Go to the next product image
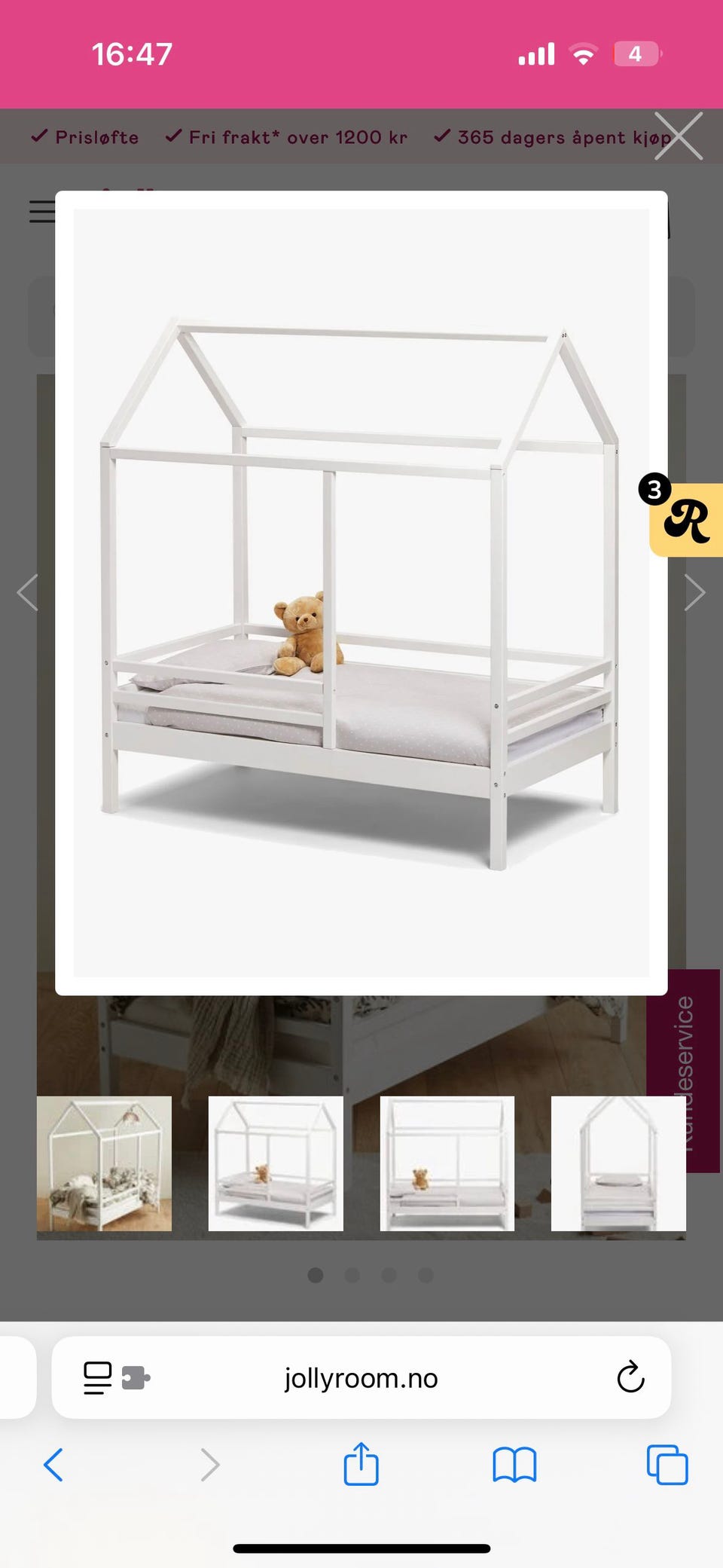This screenshot has width=723, height=1568. pyautogui.click(x=694, y=592)
